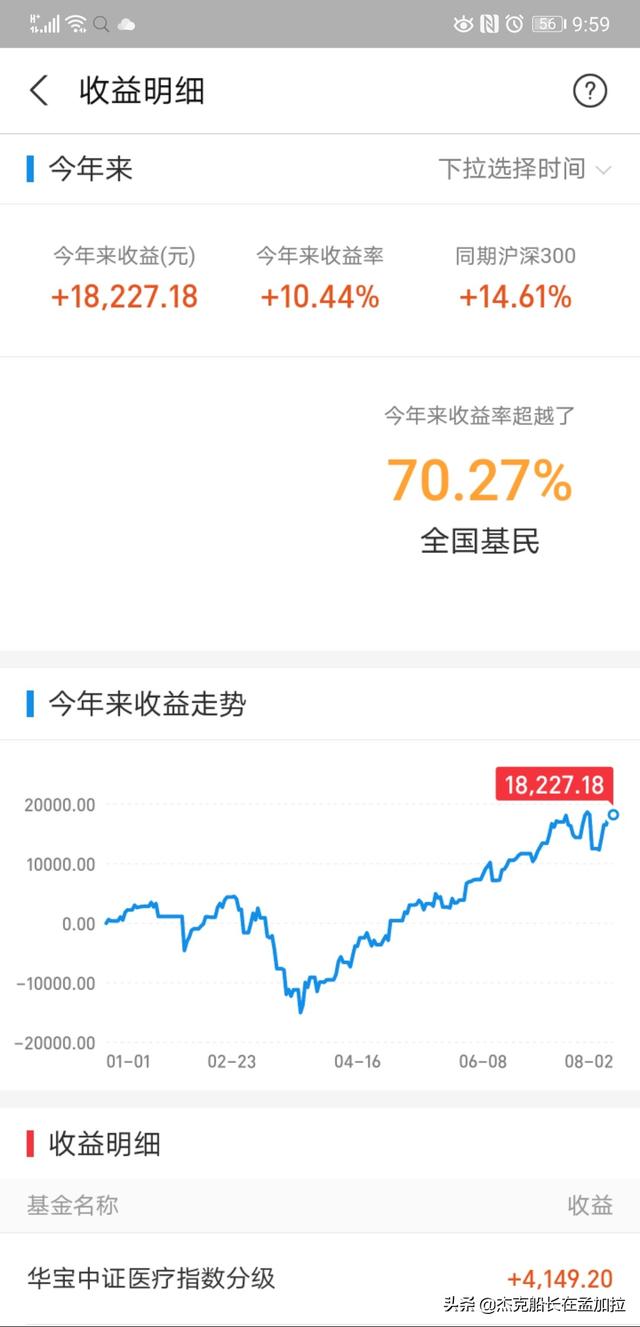Expand the 下拉选择时间 dropdown
Viewport: 640px width, 1327px height.
(x=524, y=169)
